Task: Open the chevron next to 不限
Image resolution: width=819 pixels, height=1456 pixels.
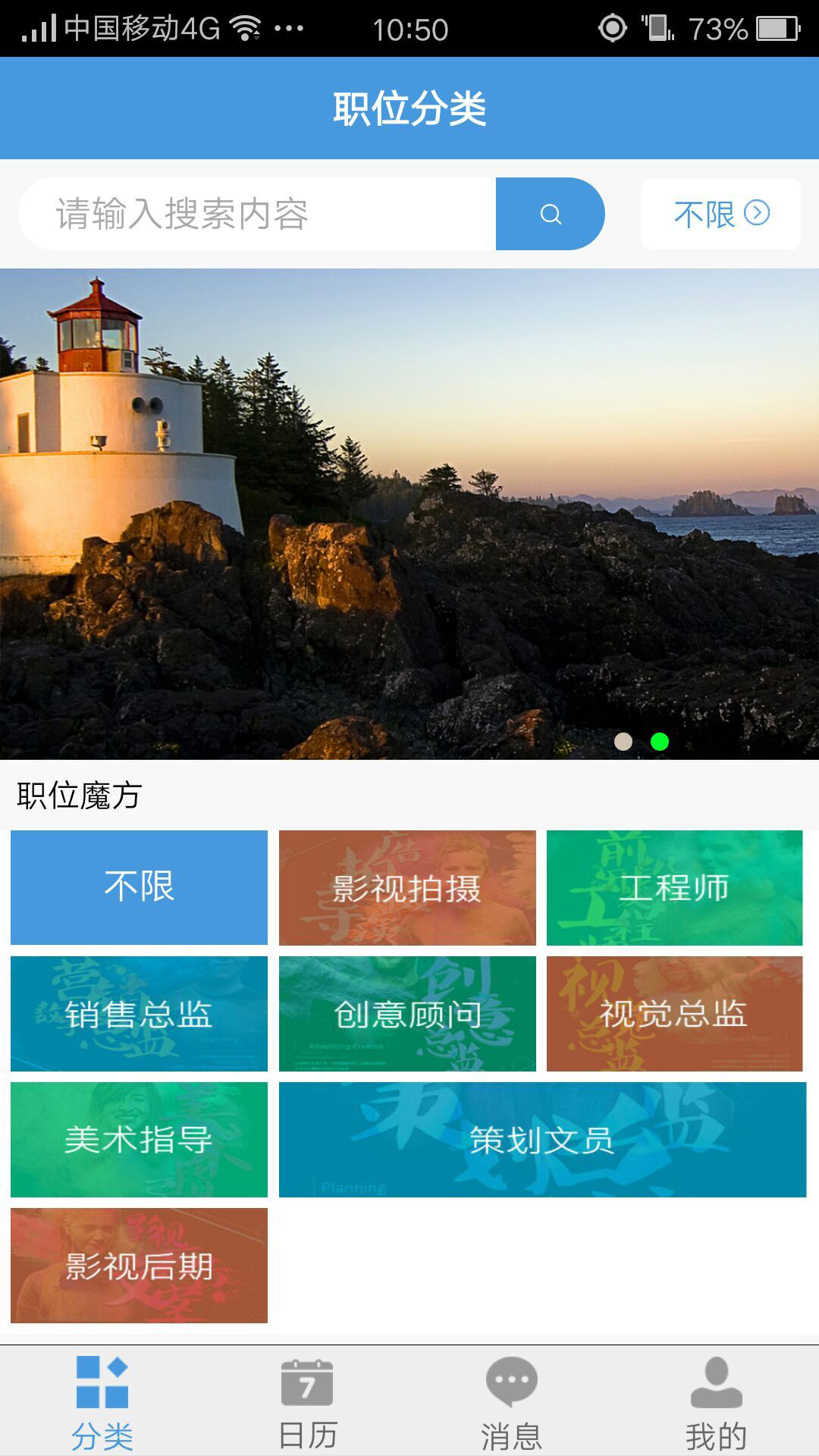Action: tap(757, 214)
